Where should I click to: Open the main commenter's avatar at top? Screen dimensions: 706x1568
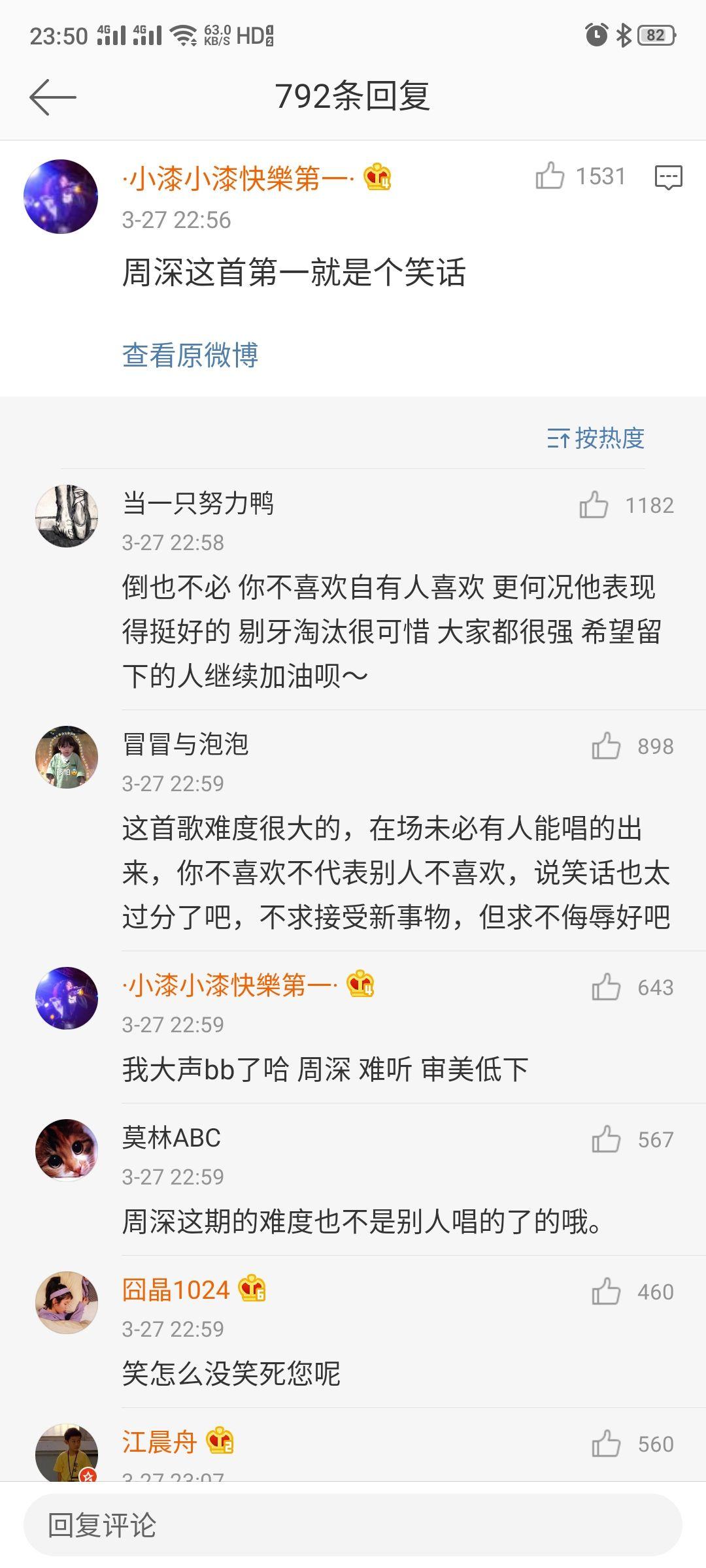click(x=61, y=197)
